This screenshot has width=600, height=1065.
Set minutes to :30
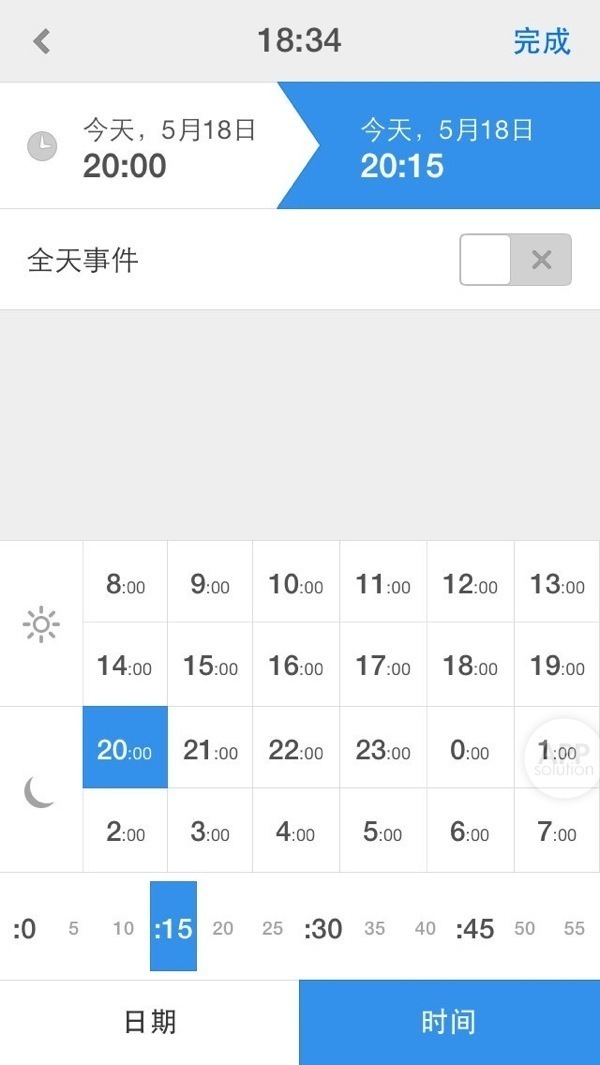323,928
